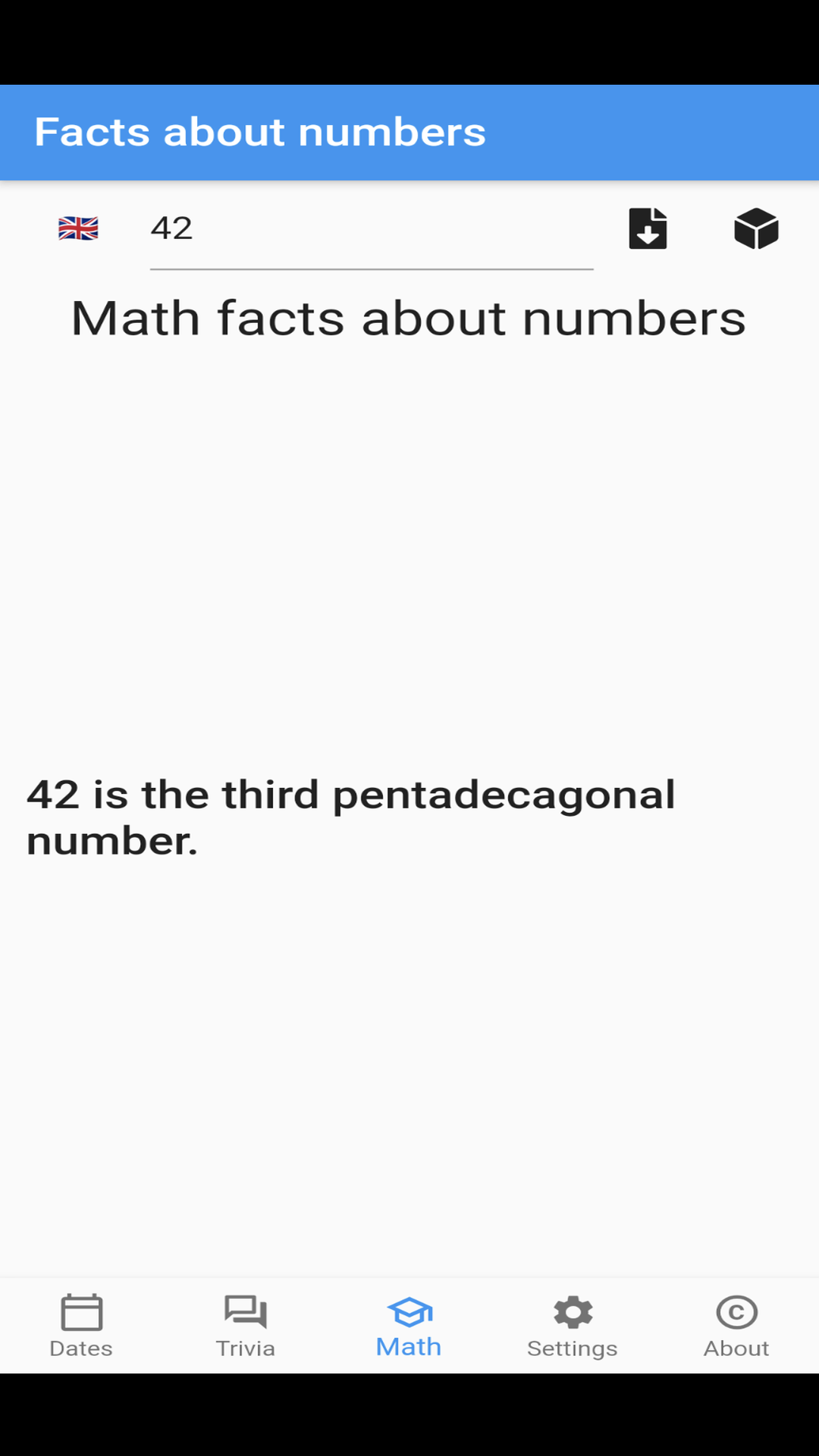Edit the number field showing 42
This screenshot has width=819, height=1456.
[372, 228]
